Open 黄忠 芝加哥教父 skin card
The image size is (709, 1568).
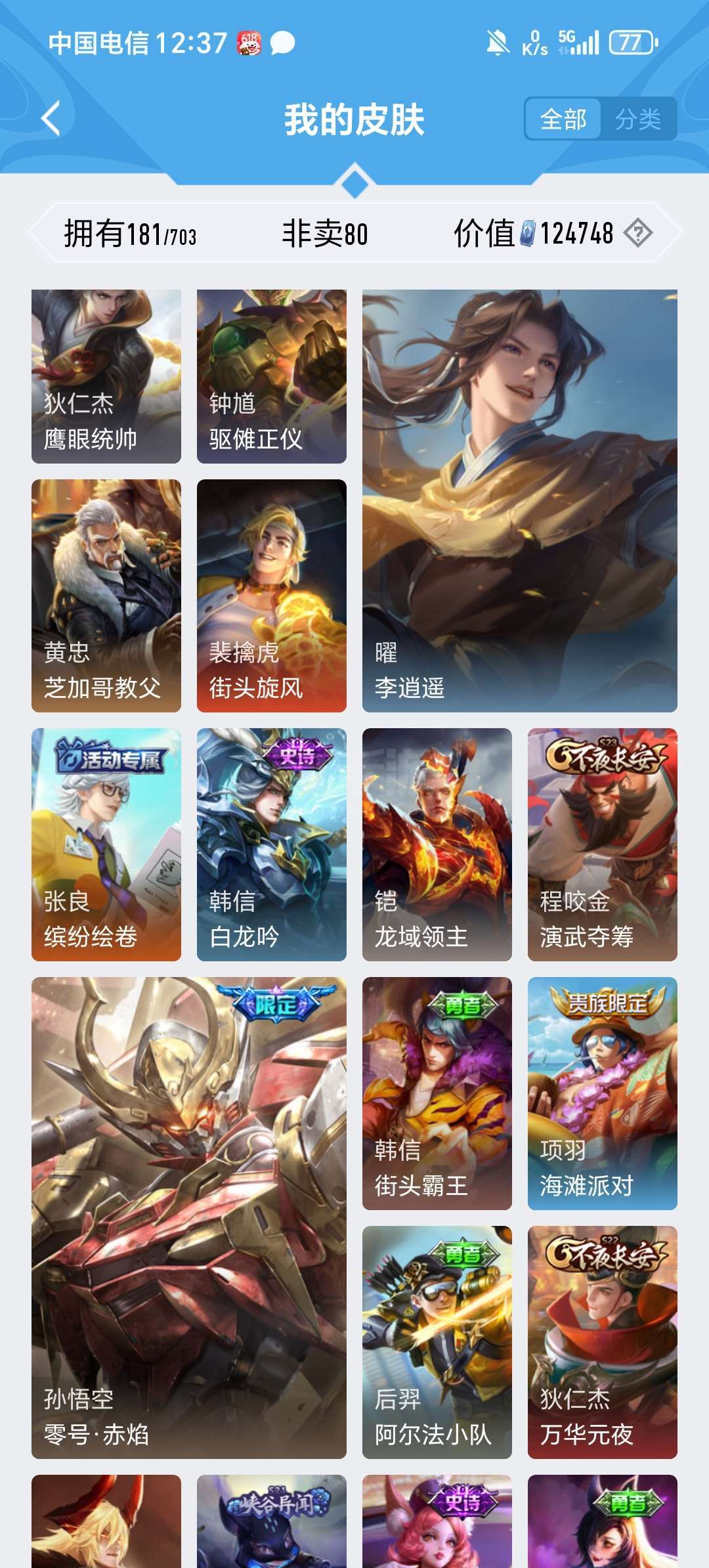(106, 596)
